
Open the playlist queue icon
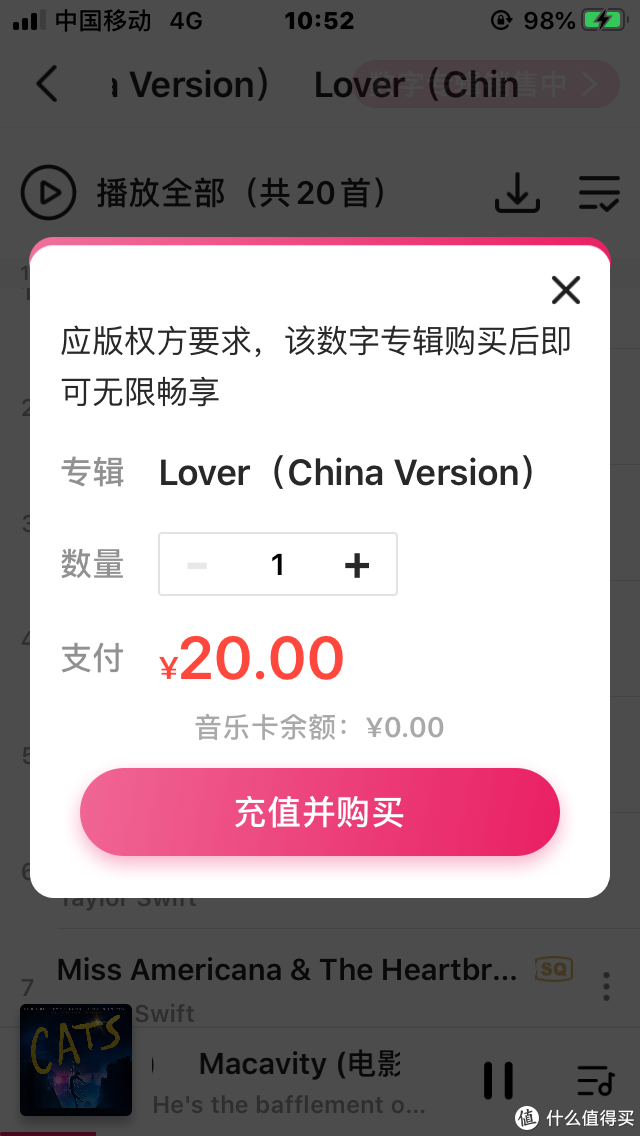[596, 1080]
